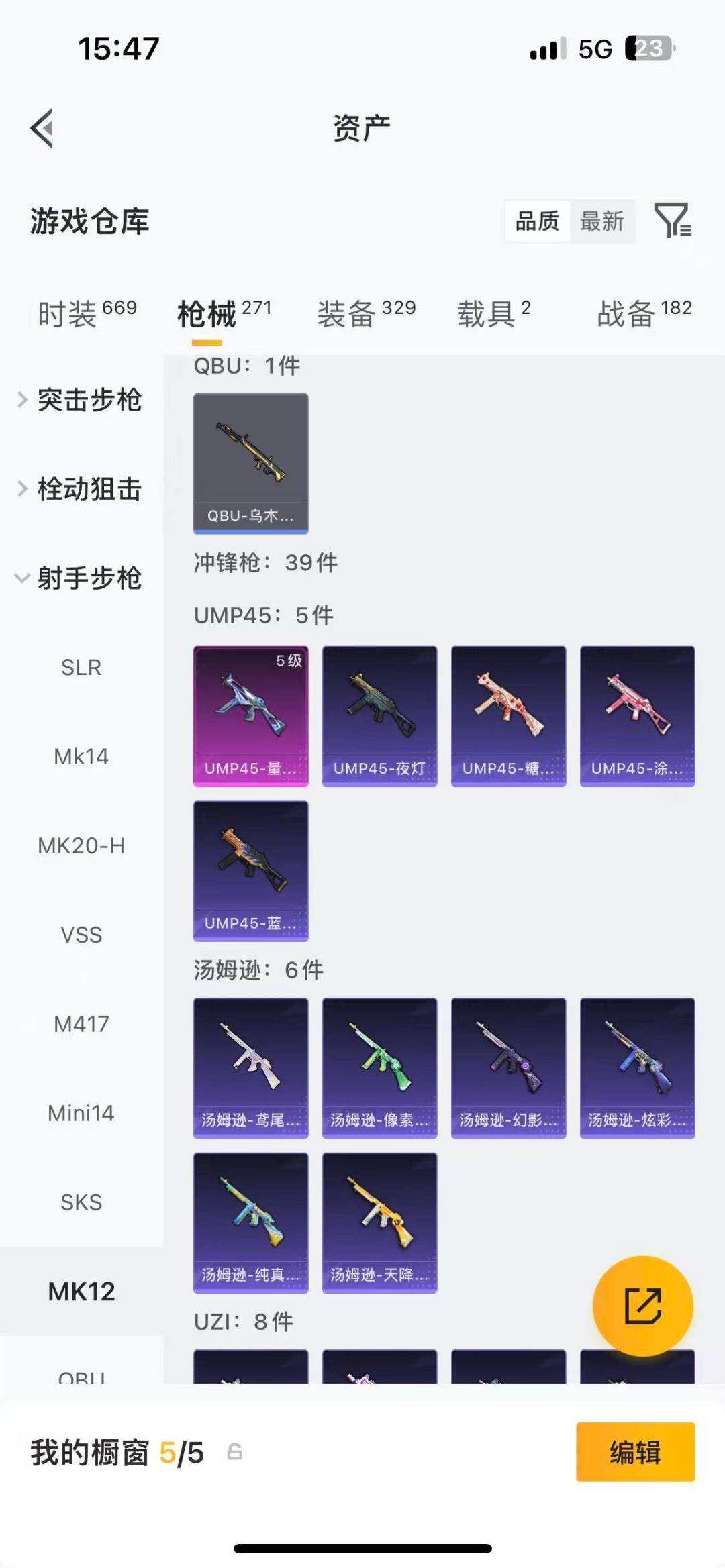Tap the yellow floating share button
The image size is (725, 1568).
click(x=643, y=1306)
